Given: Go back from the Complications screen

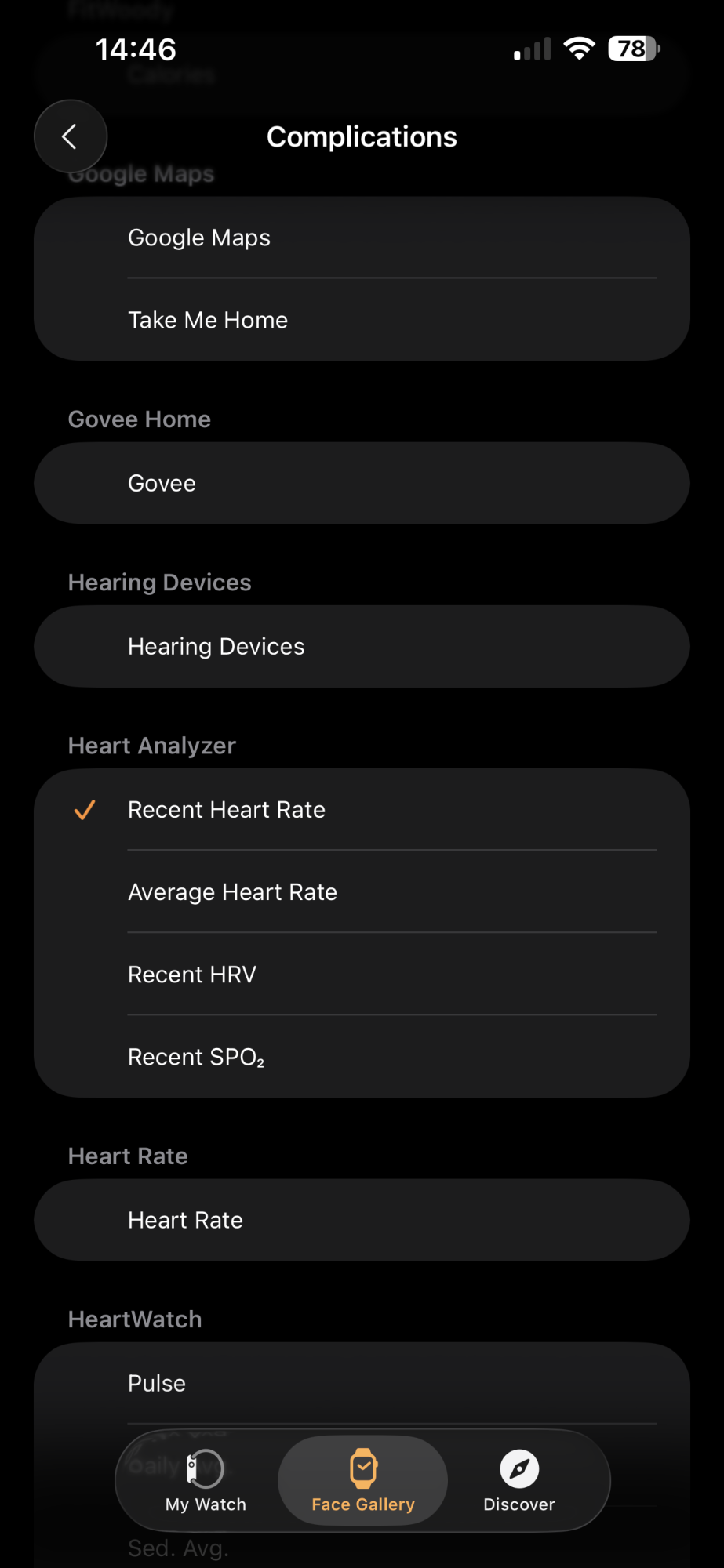Looking at the screenshot, I should (71, 136).
